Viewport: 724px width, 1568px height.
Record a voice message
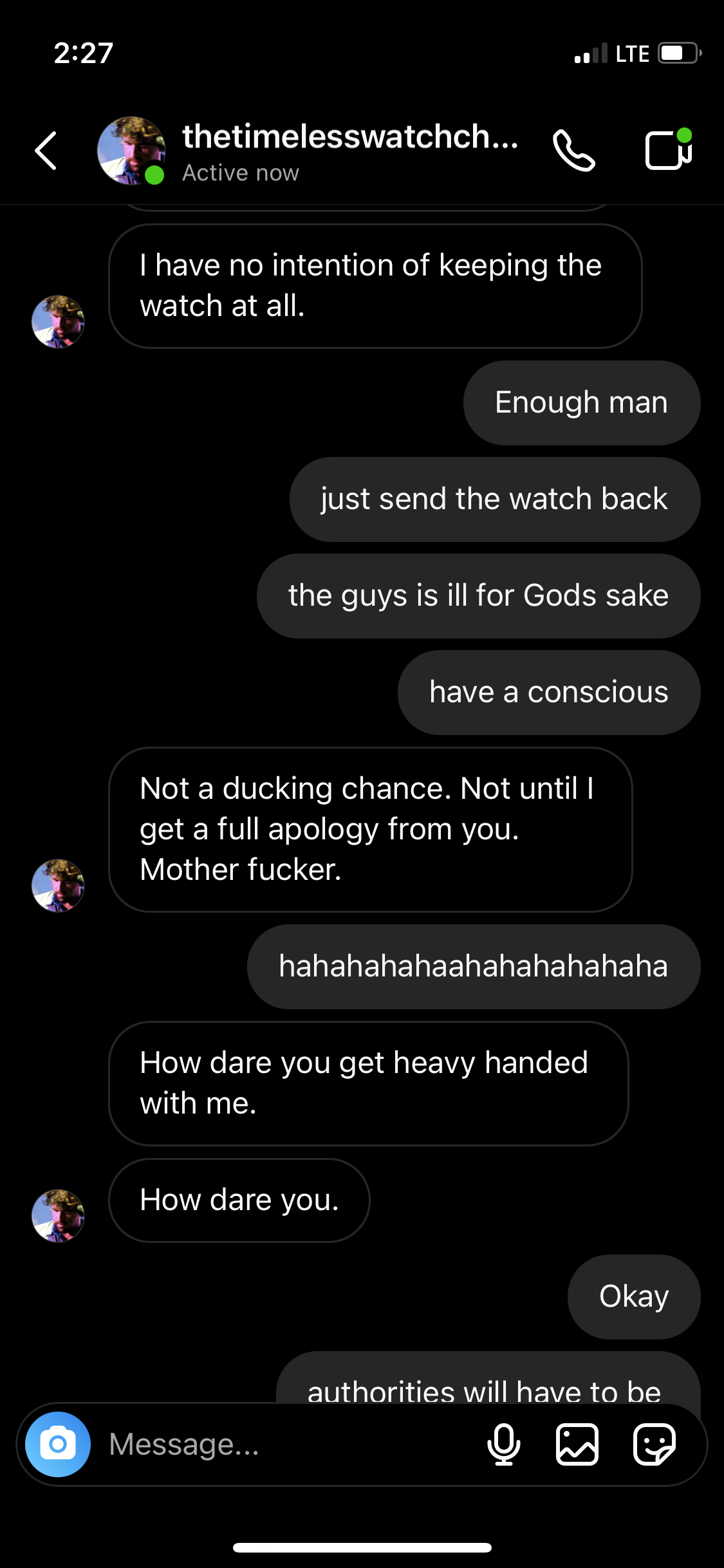pos(504,1444)
